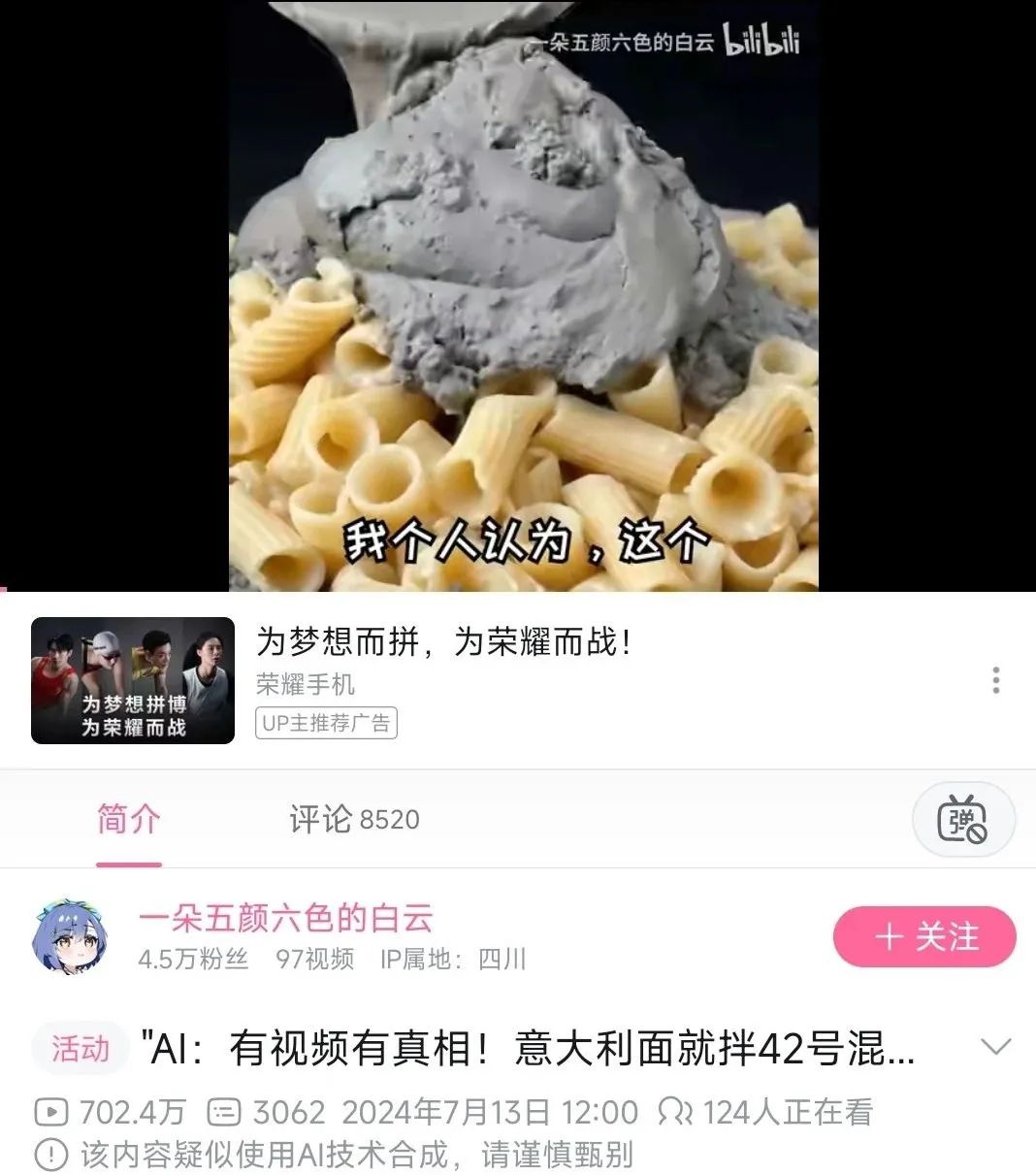Screen dimensions: 1036x1175
Task: Open the 活动 tag
Action: point(81,1049)
